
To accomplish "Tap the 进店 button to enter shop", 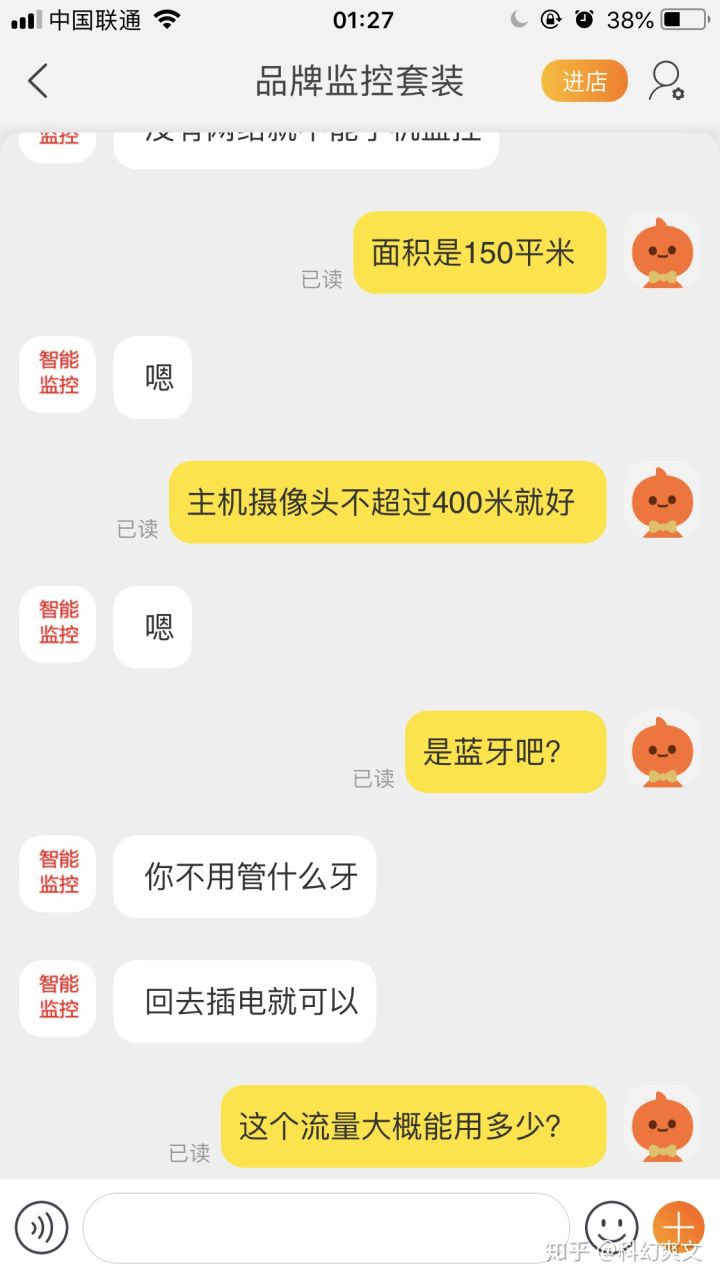I will tap(584, 81).
